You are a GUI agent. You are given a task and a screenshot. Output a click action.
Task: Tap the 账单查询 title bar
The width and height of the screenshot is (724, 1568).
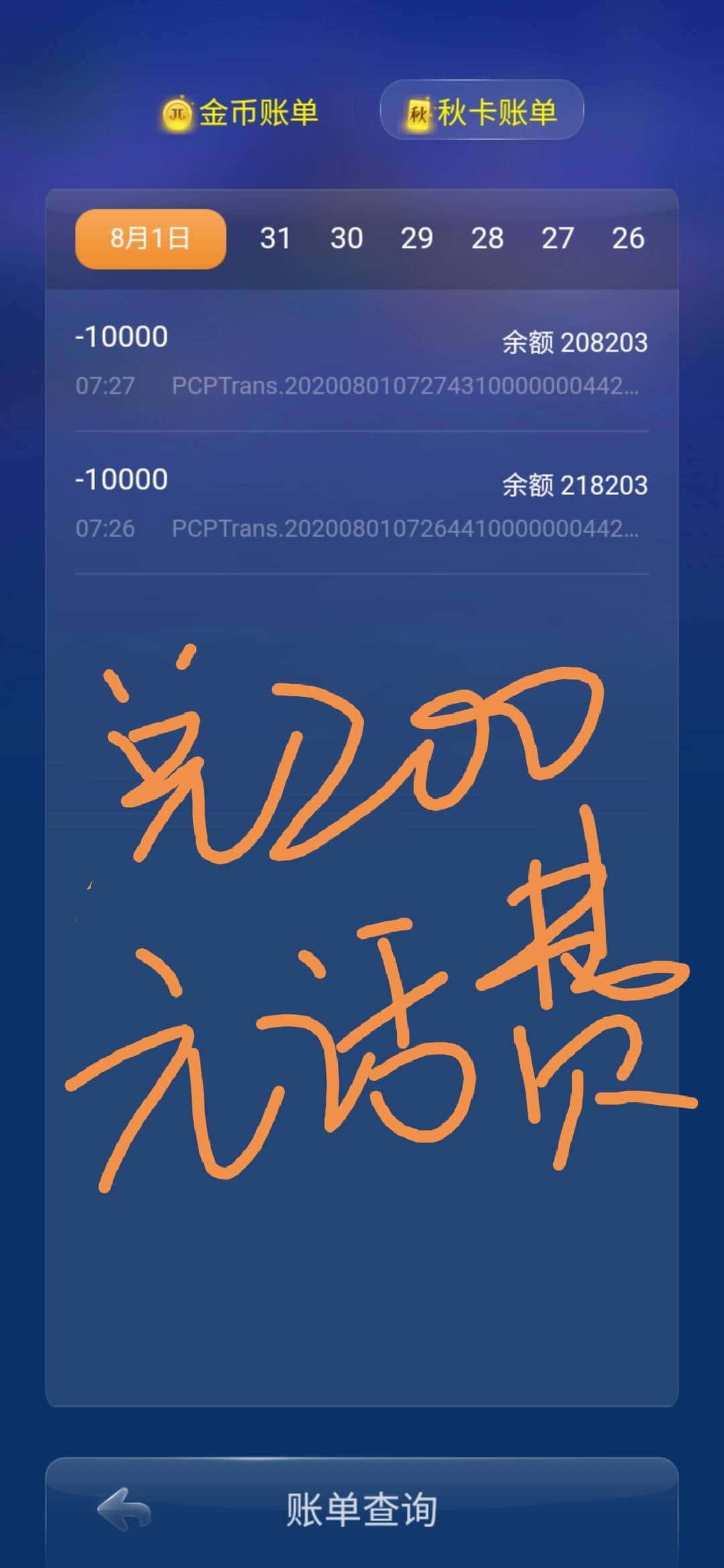coord(362,1515)
